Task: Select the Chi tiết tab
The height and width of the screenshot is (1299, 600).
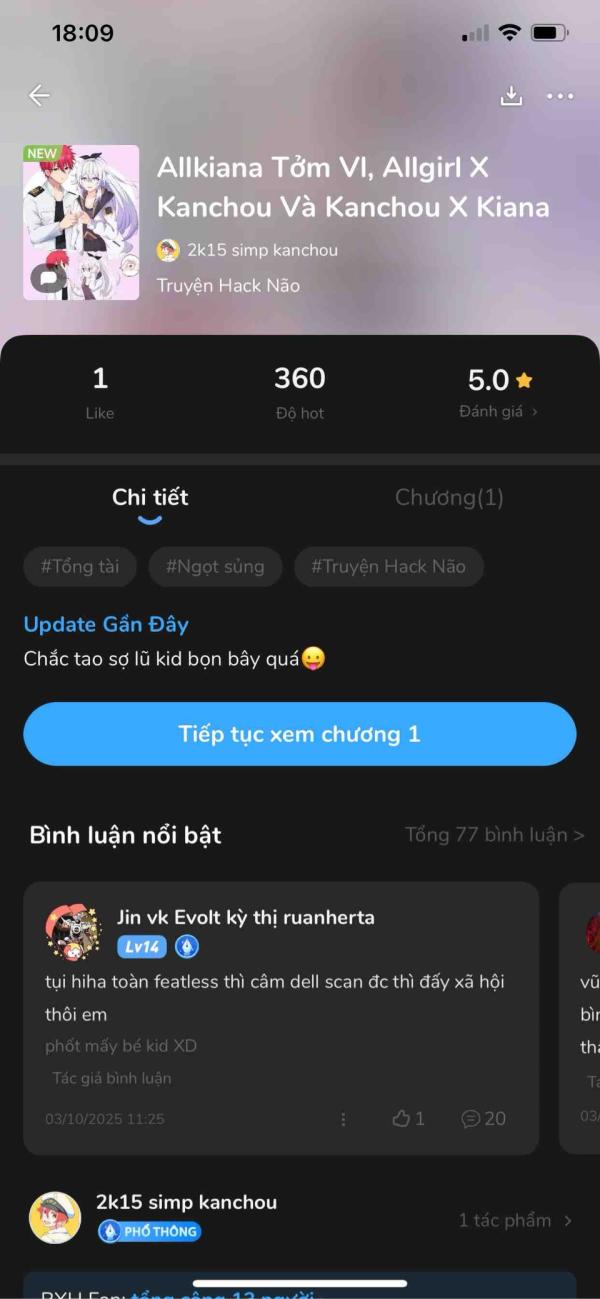Action: click(x=150, y=497)
